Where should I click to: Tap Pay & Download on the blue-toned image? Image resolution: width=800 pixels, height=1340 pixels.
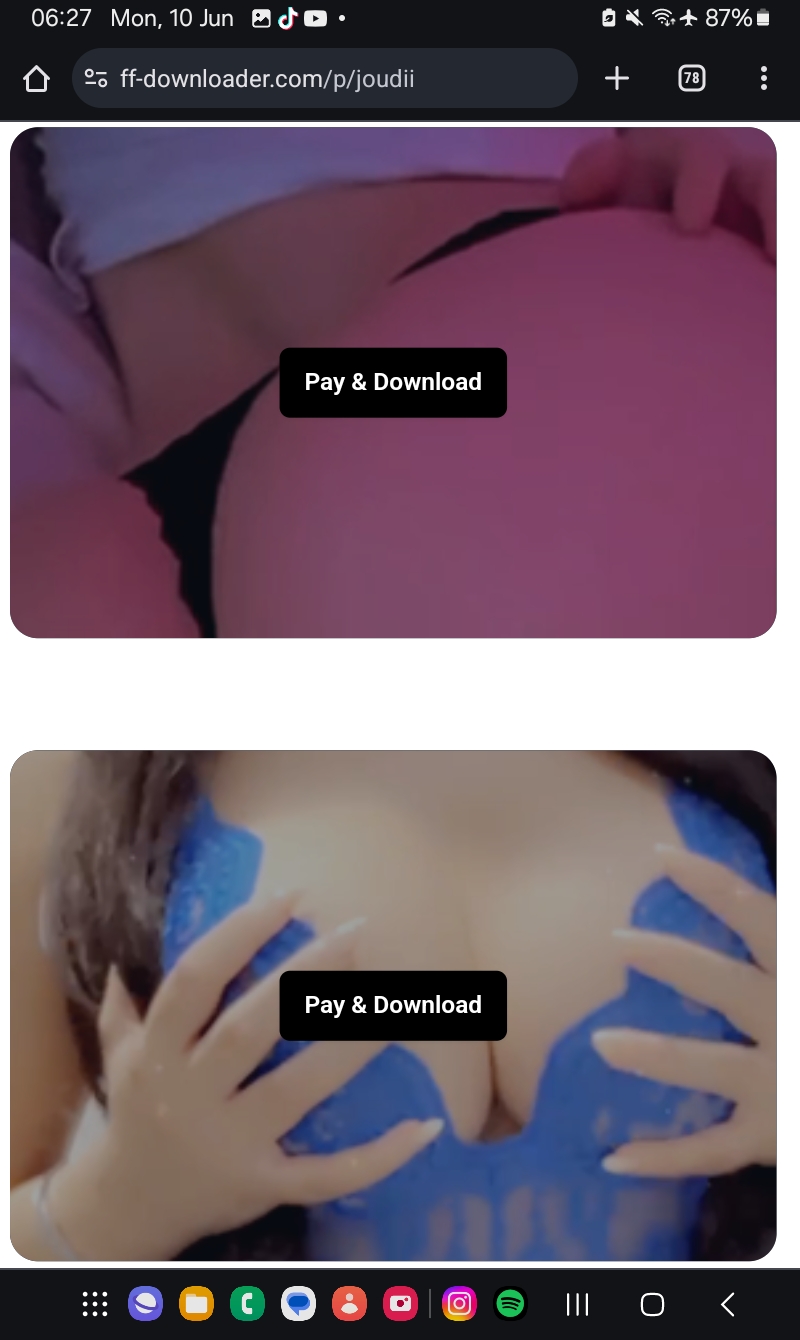point(393,1005)
